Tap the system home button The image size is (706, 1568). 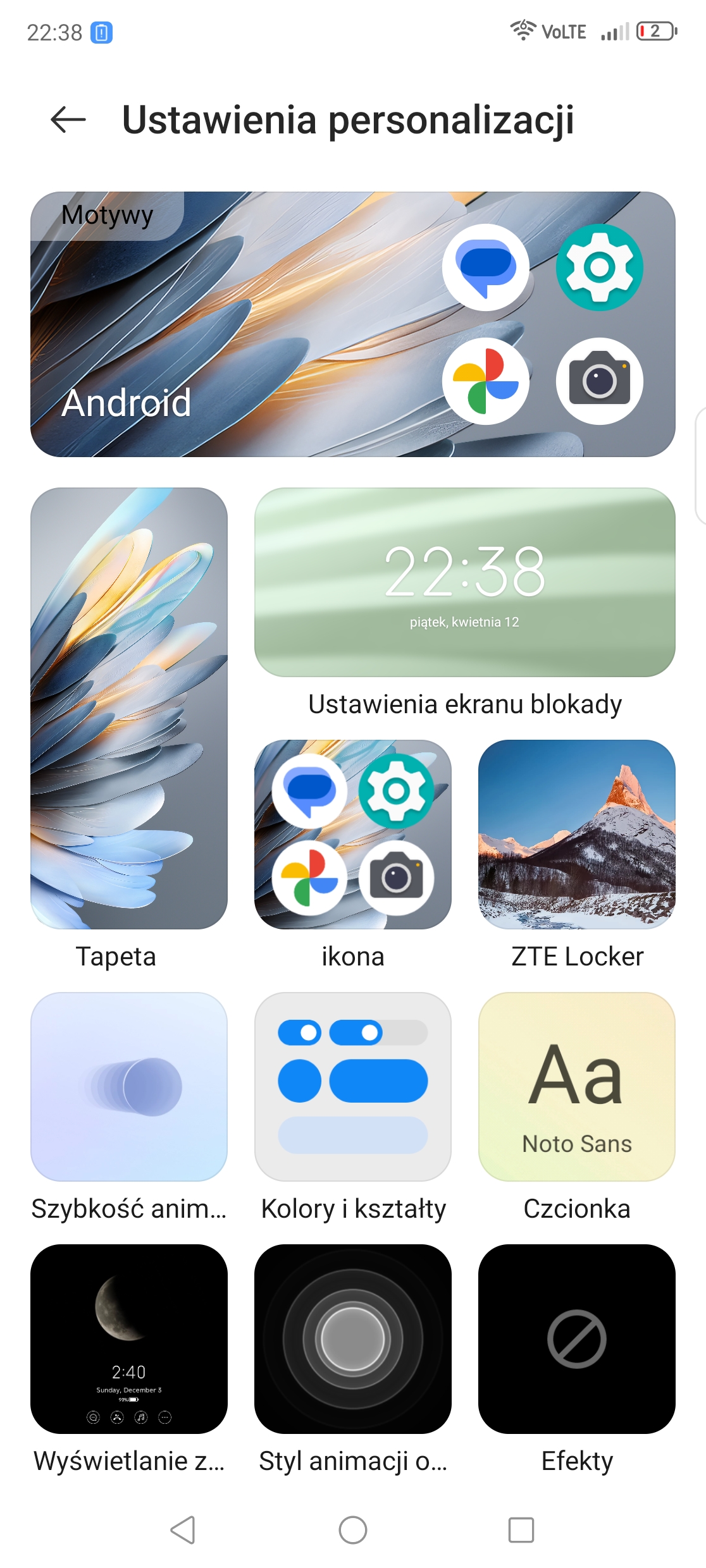coord(353,1530)
